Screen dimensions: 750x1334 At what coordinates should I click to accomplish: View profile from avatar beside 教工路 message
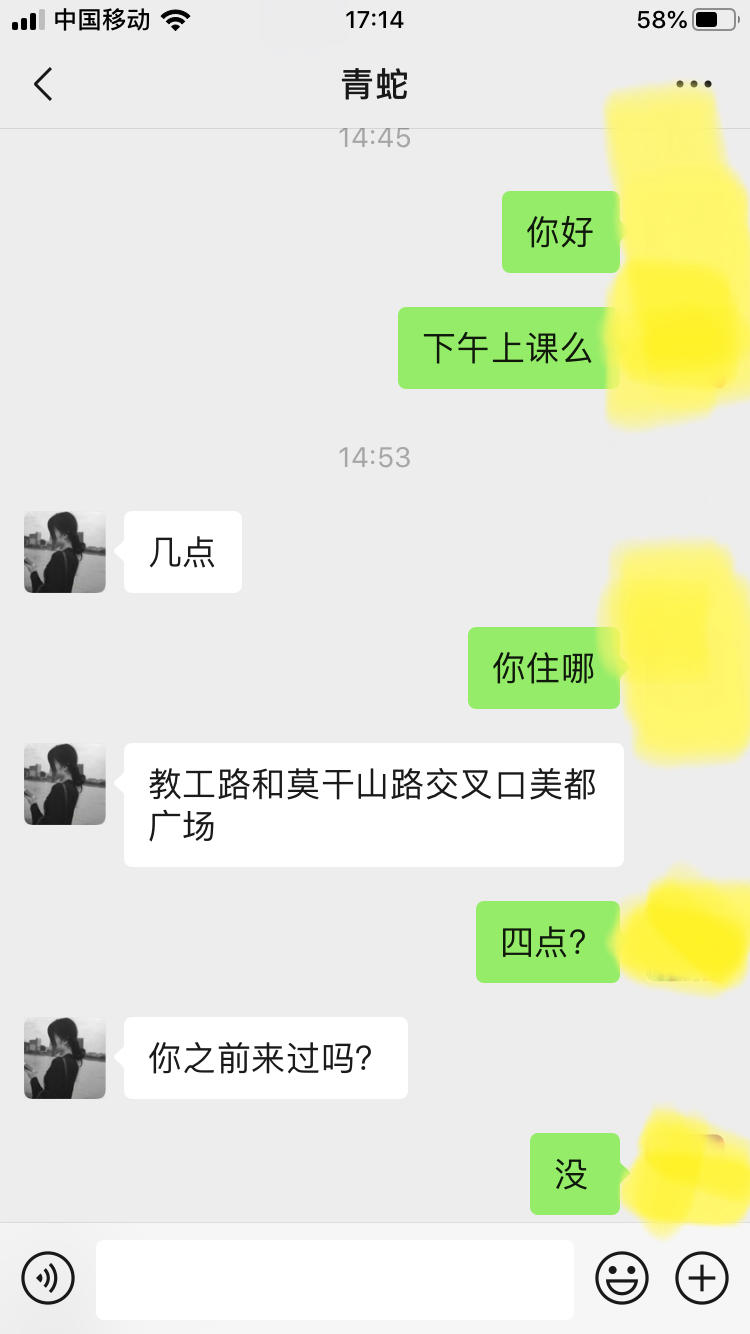click(65, 784)
